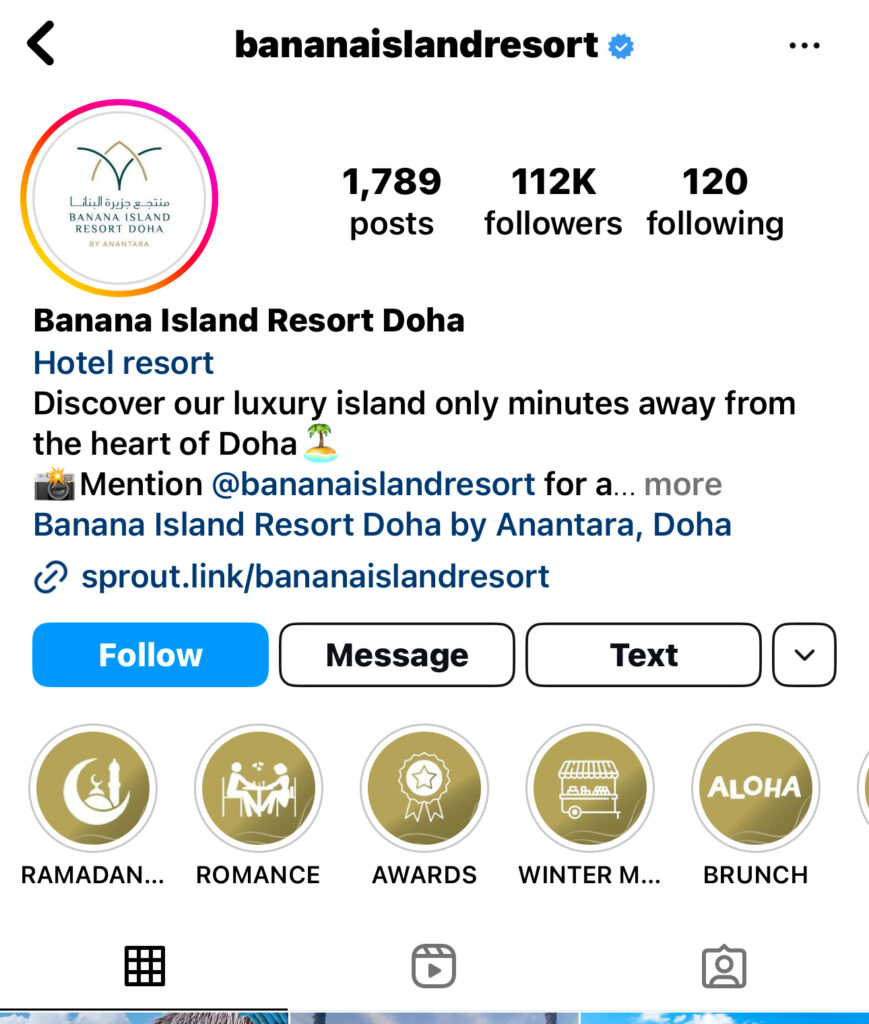Open the three-dot options menu

804,46
